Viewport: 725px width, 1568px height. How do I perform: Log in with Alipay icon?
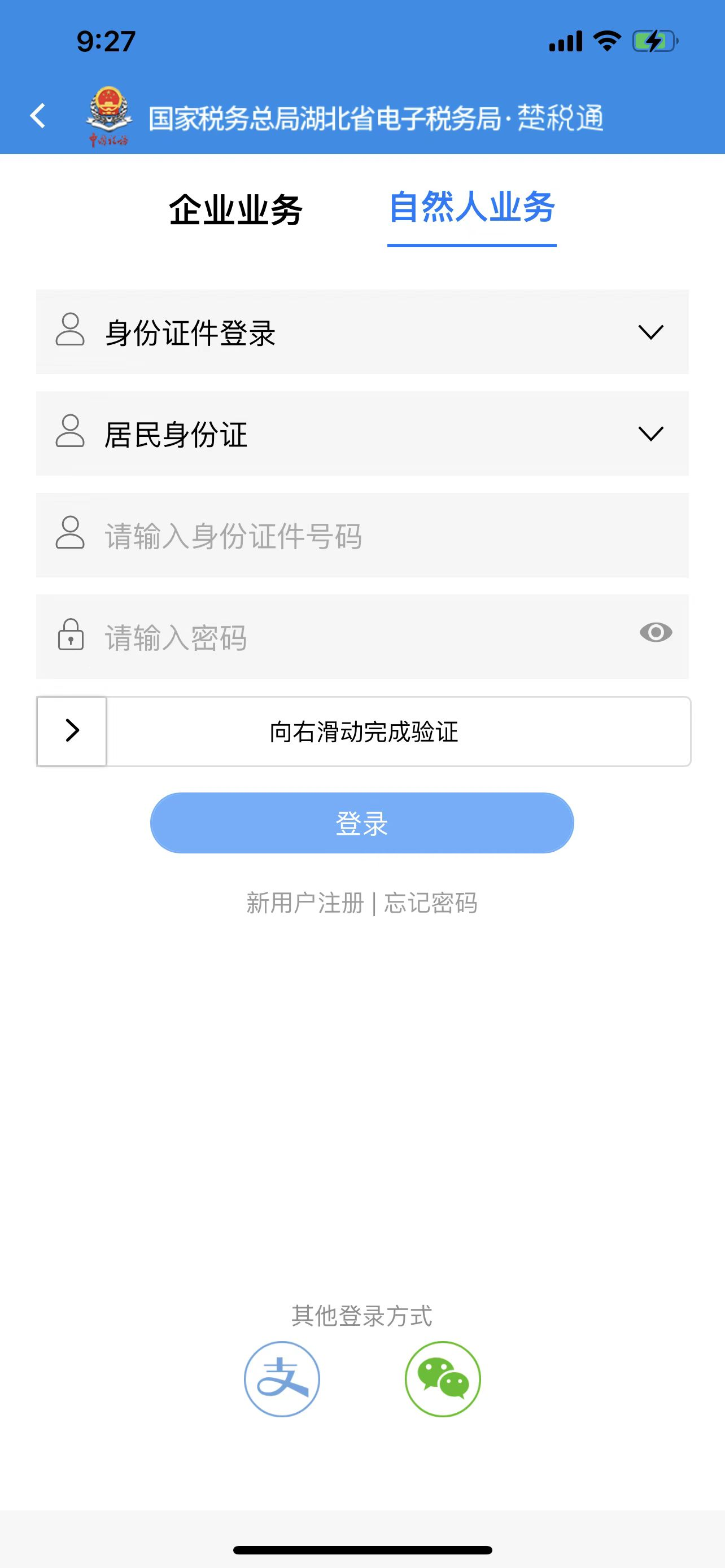point(282,1379)
